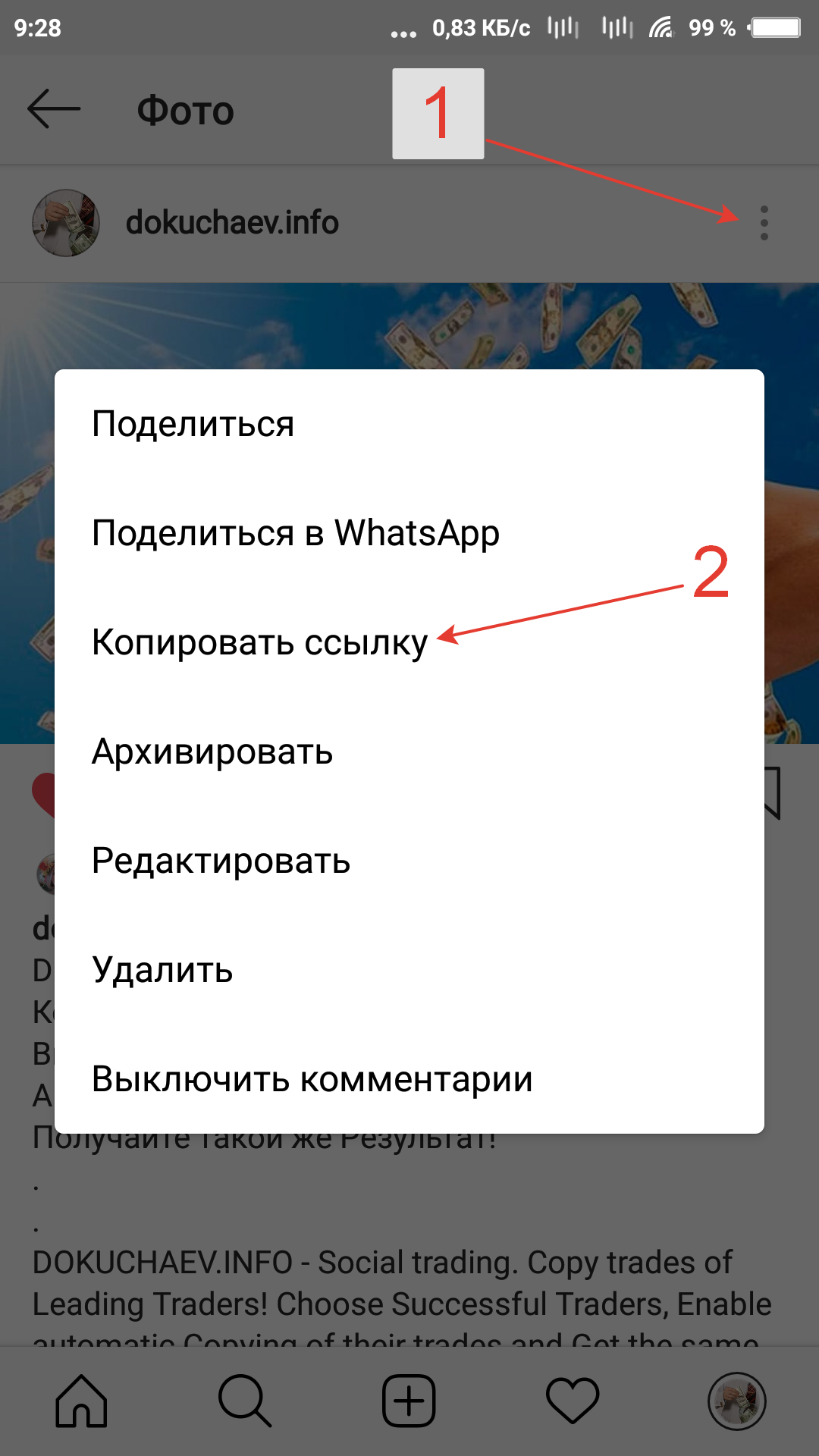Choose Удалить to delete the post
Screen dimensions: 819x1456
coord(162,970)
